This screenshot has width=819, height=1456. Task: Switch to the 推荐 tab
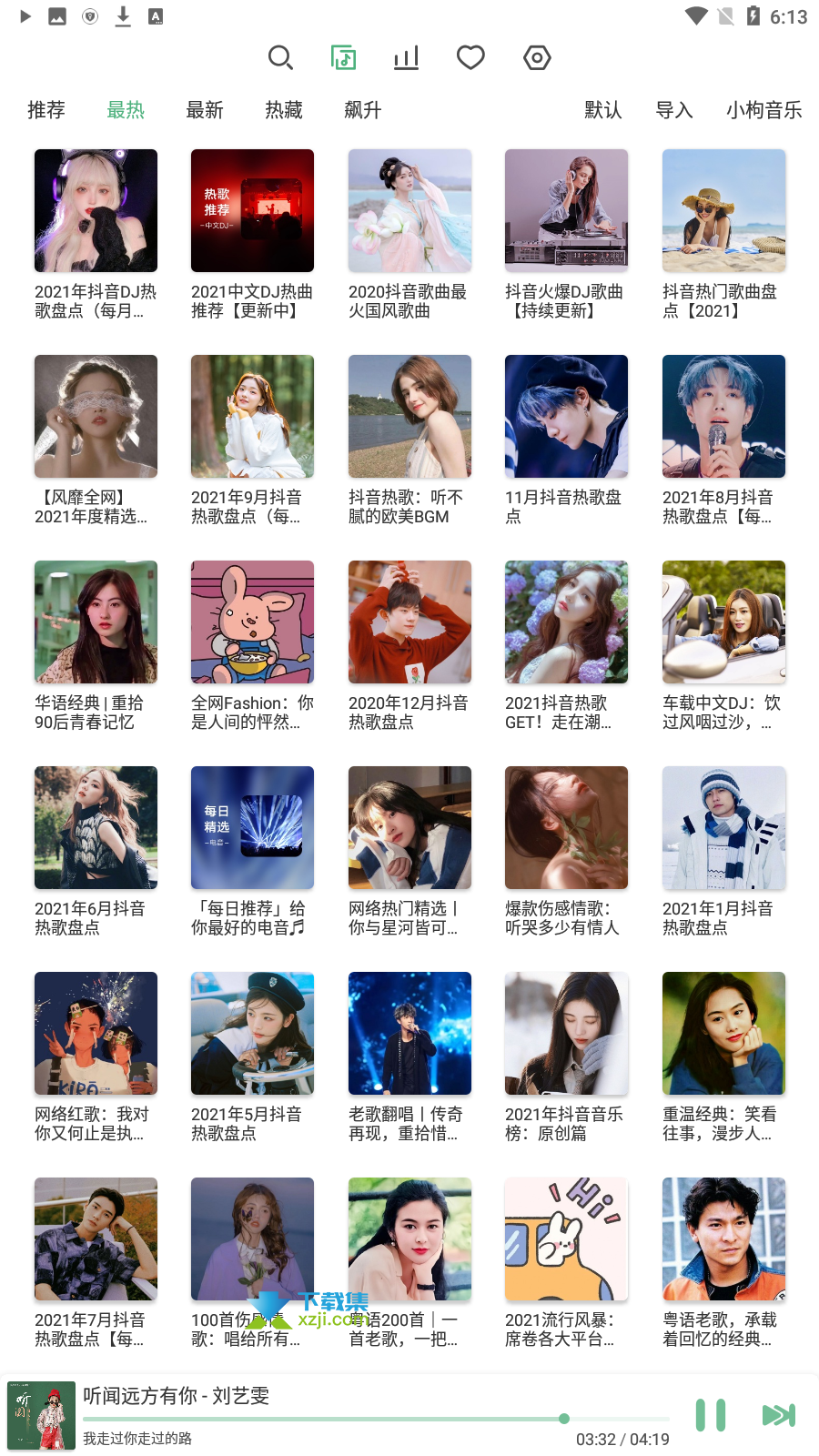click(46, 110)
